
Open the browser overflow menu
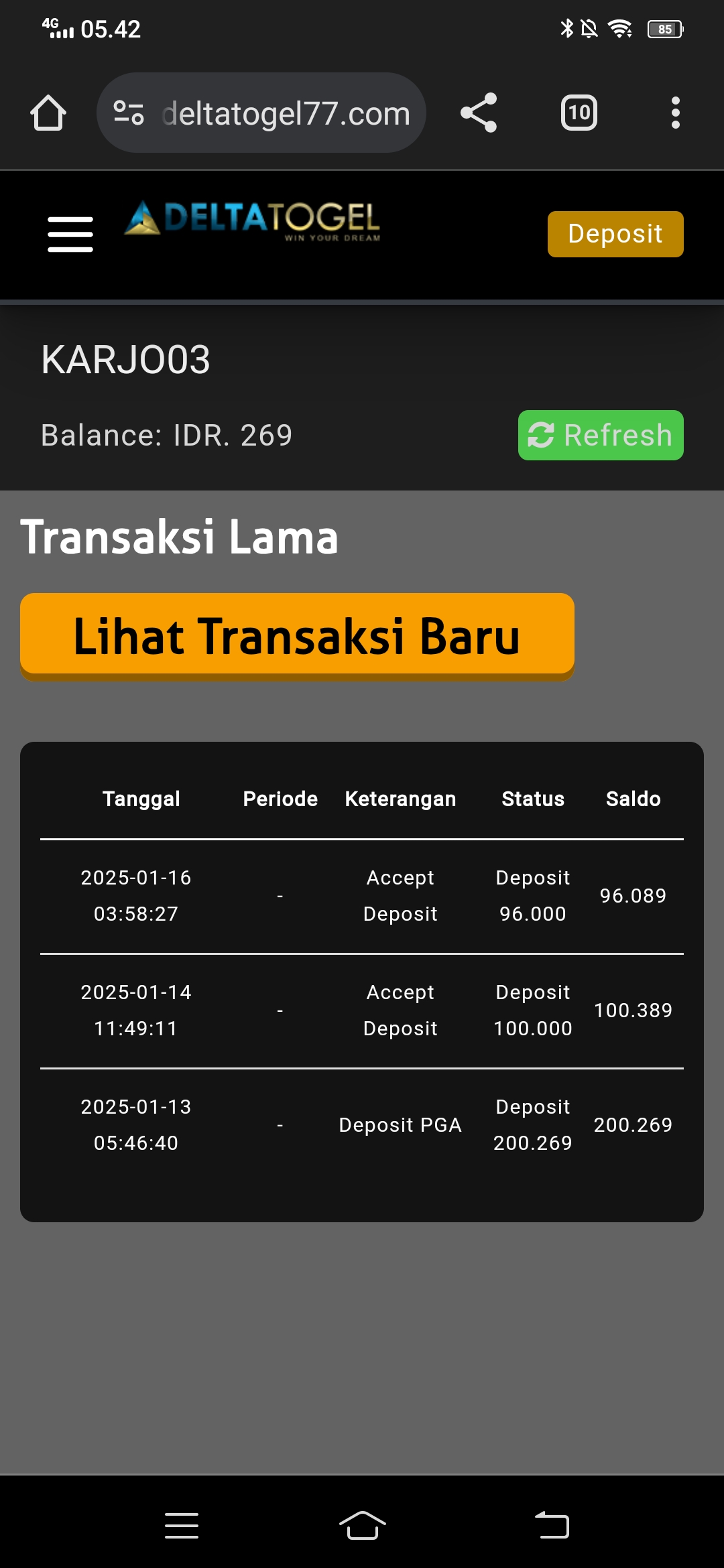[675, 113]
